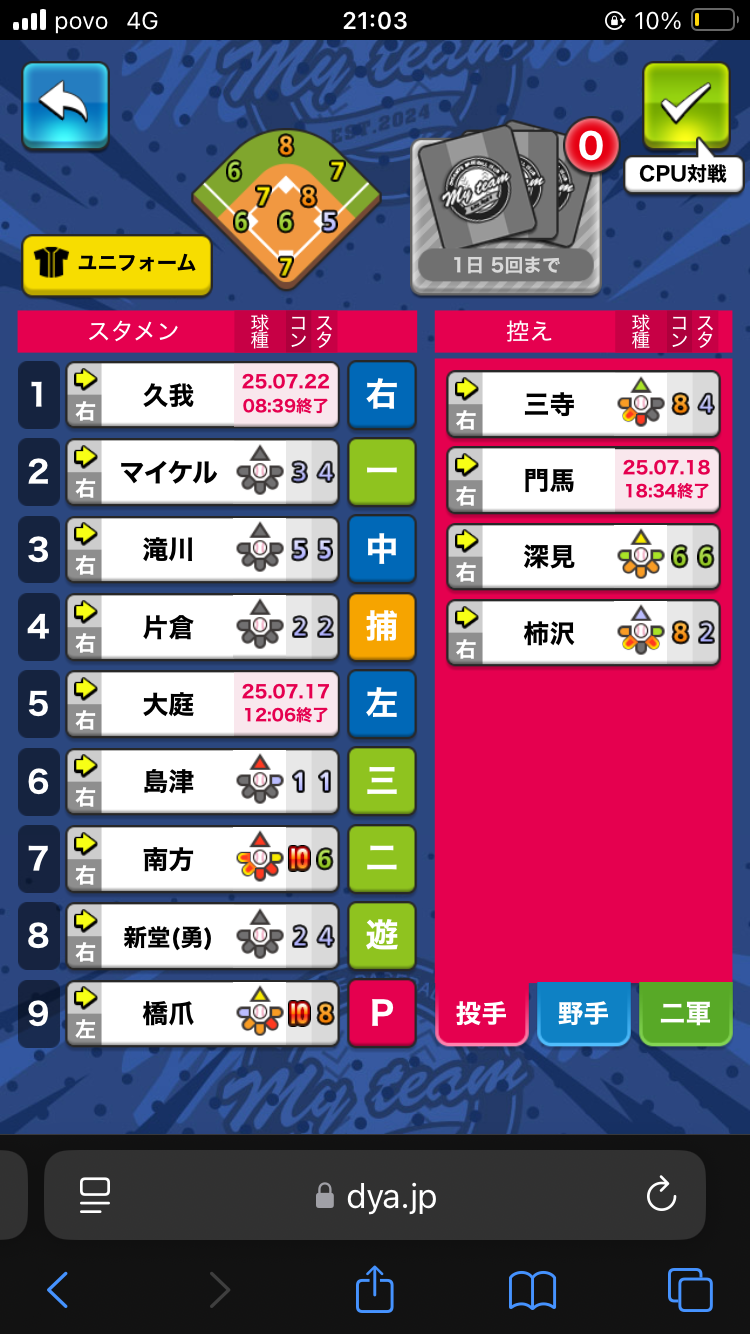Viewport: 750px width, 1334px height.
Task: Switch to the 二軍 tab
Action: 685,1014
